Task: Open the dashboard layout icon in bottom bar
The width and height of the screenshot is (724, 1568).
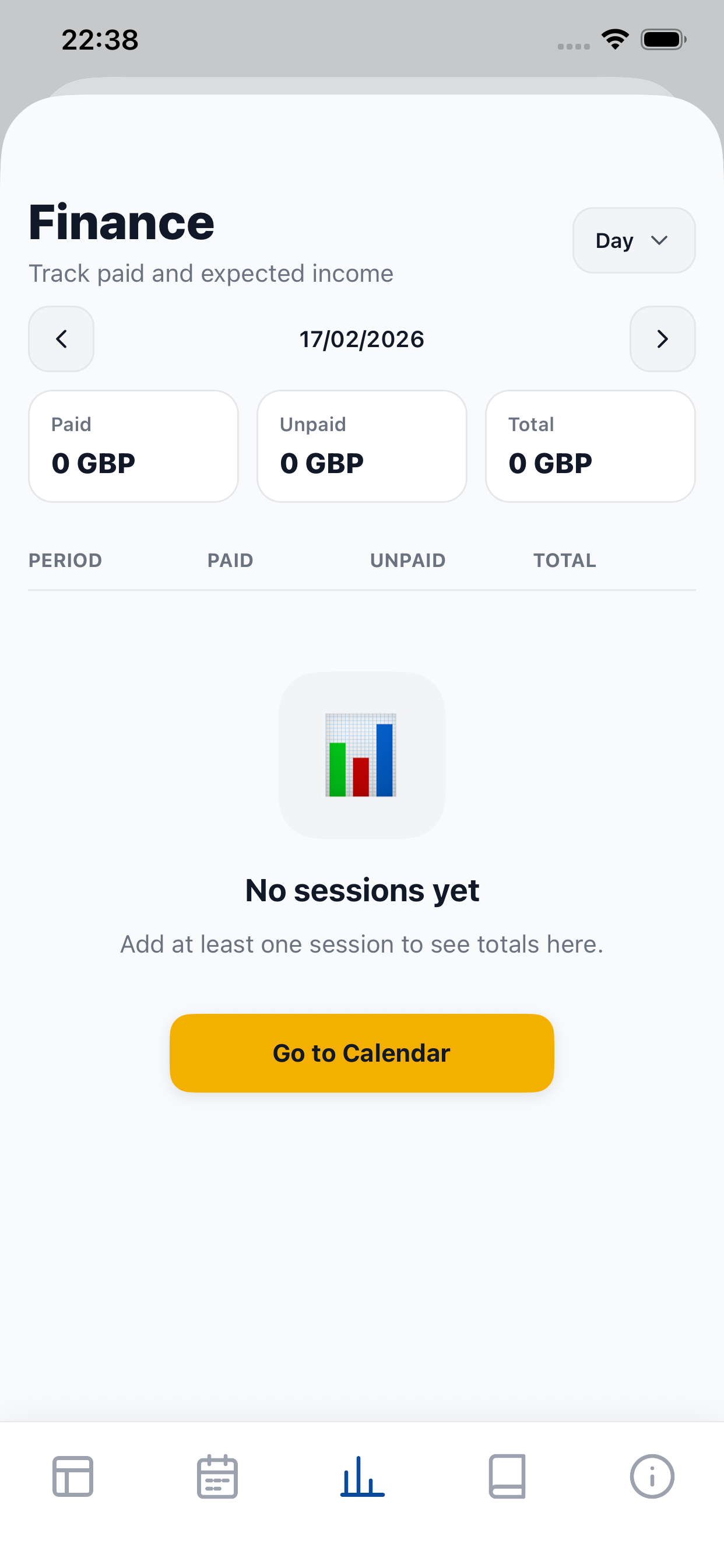Action: point(72,1475)
